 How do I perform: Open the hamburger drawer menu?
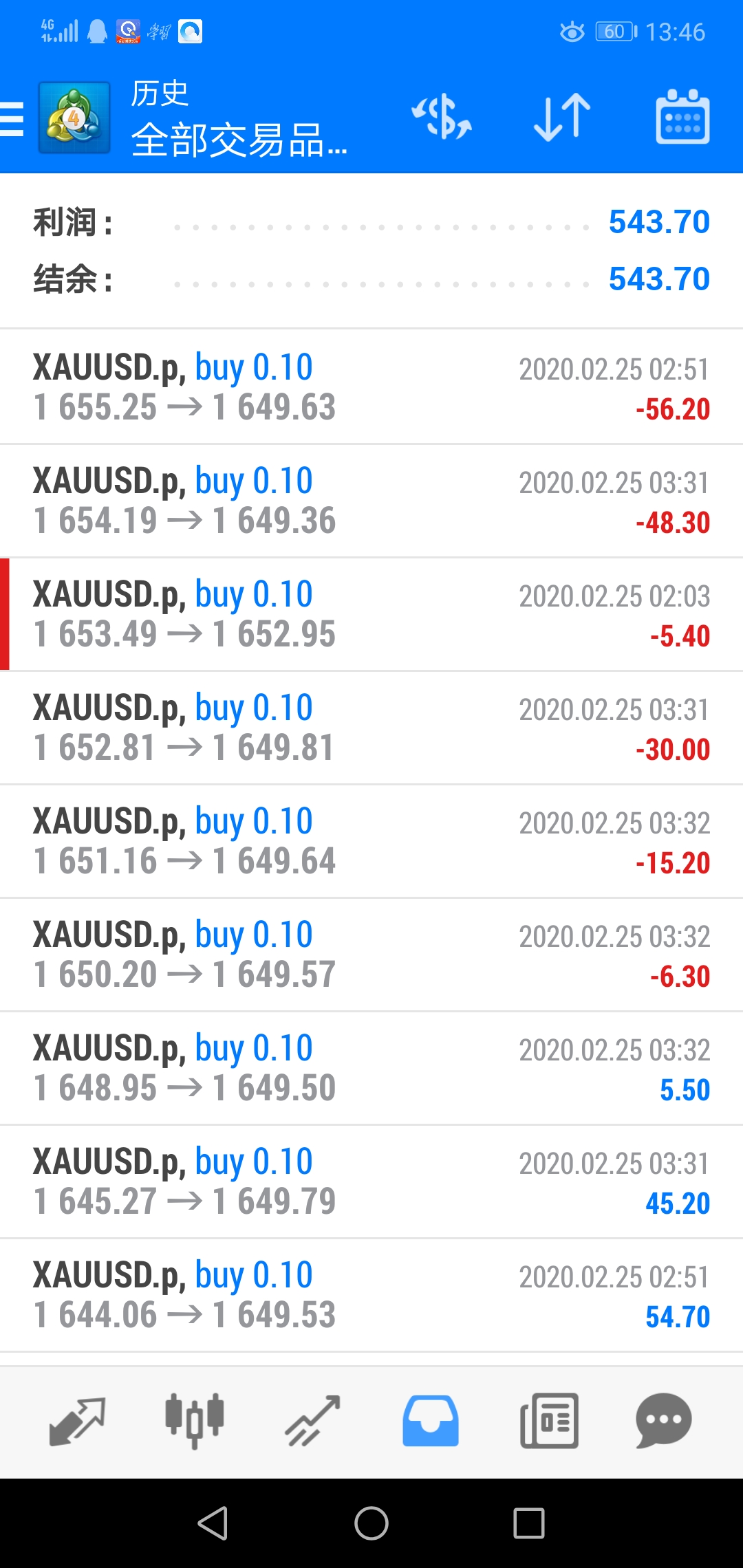pos(12,118)
